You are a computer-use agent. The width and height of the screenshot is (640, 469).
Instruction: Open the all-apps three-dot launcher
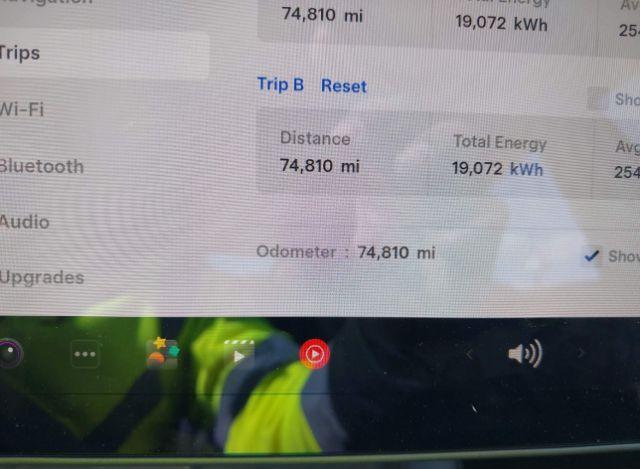pos(85,354)
